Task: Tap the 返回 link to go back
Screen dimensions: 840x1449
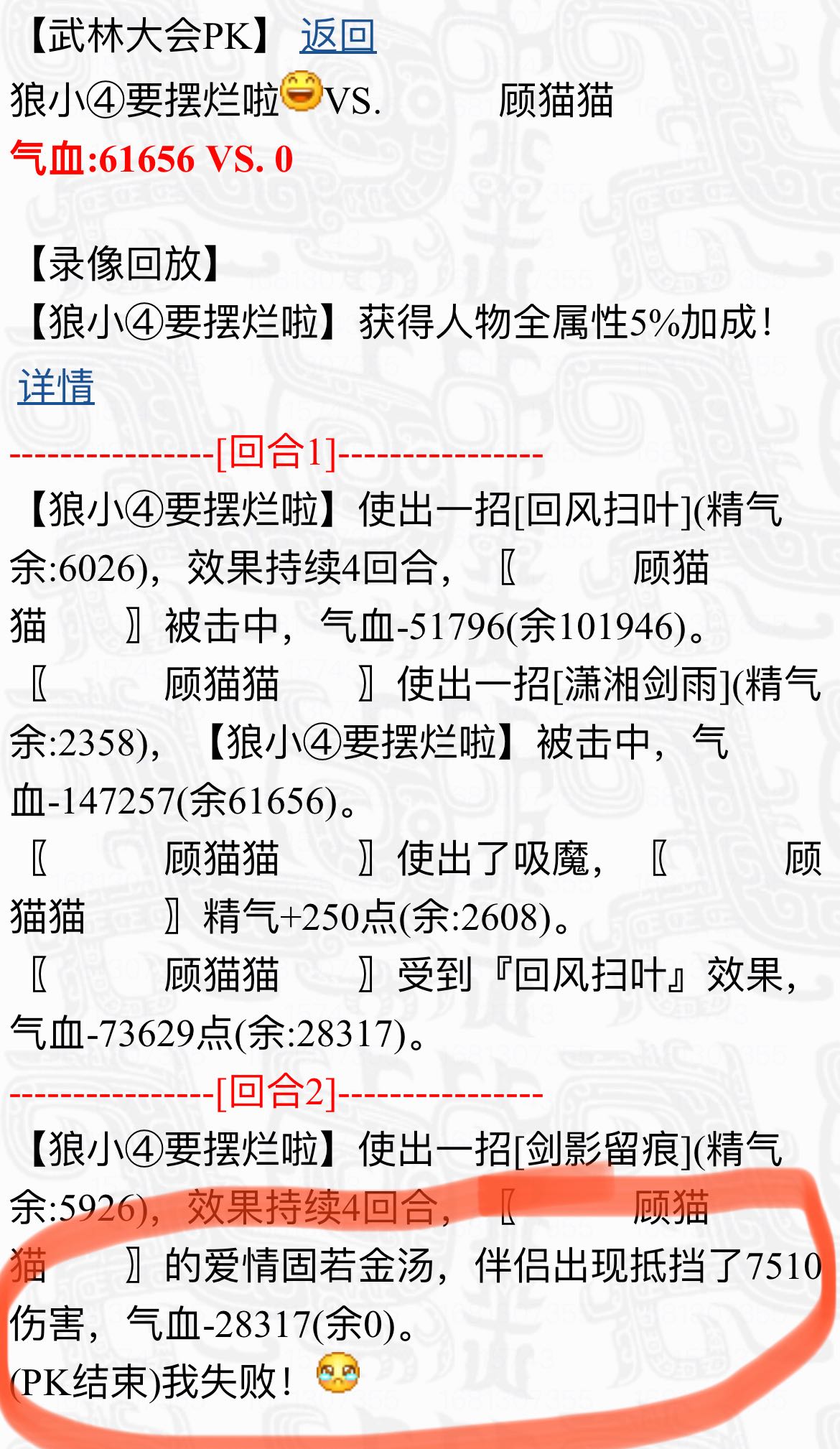Action: click(x=337, y=36)
